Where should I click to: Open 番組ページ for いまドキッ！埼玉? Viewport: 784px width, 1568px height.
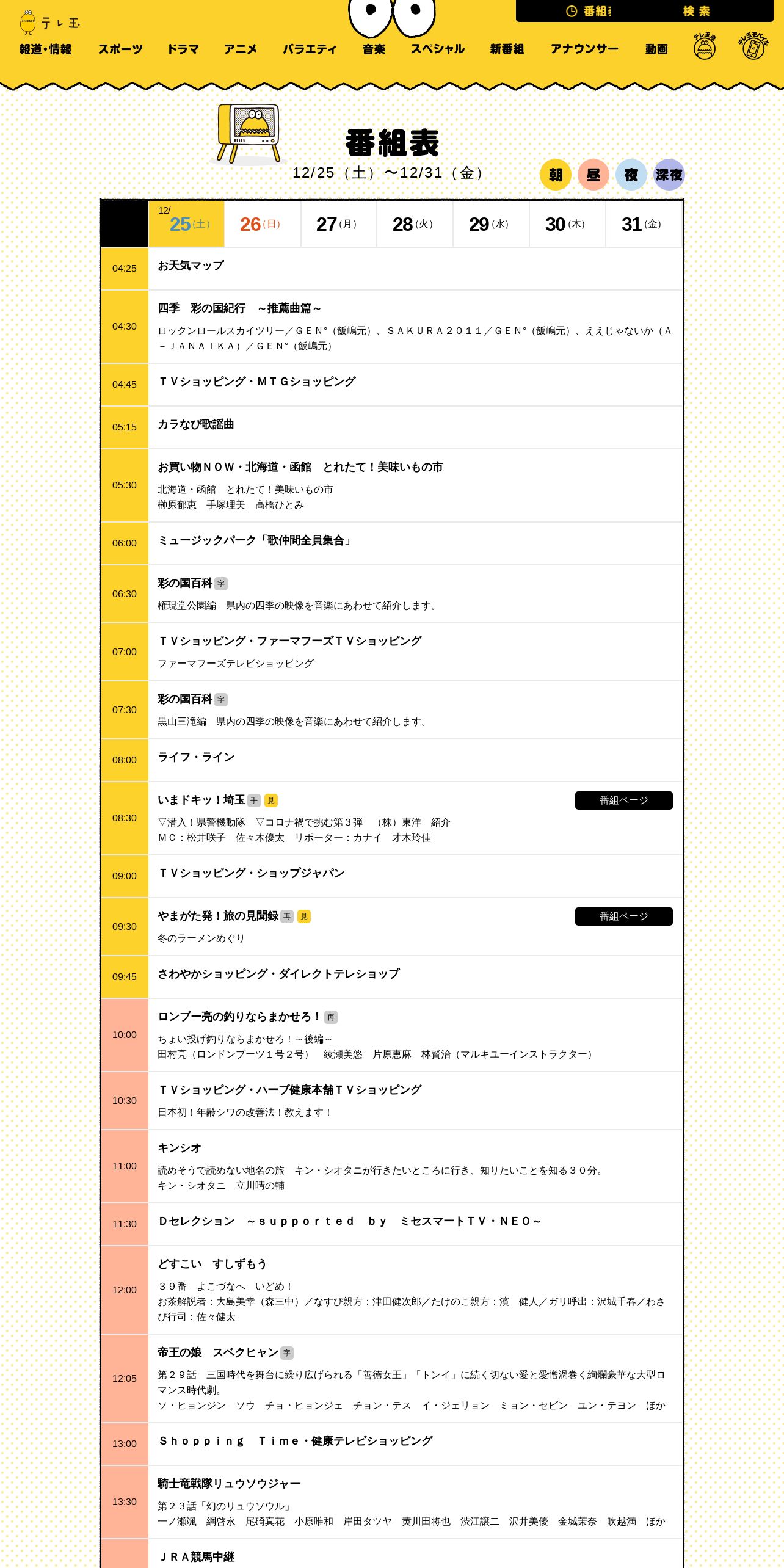624,800
